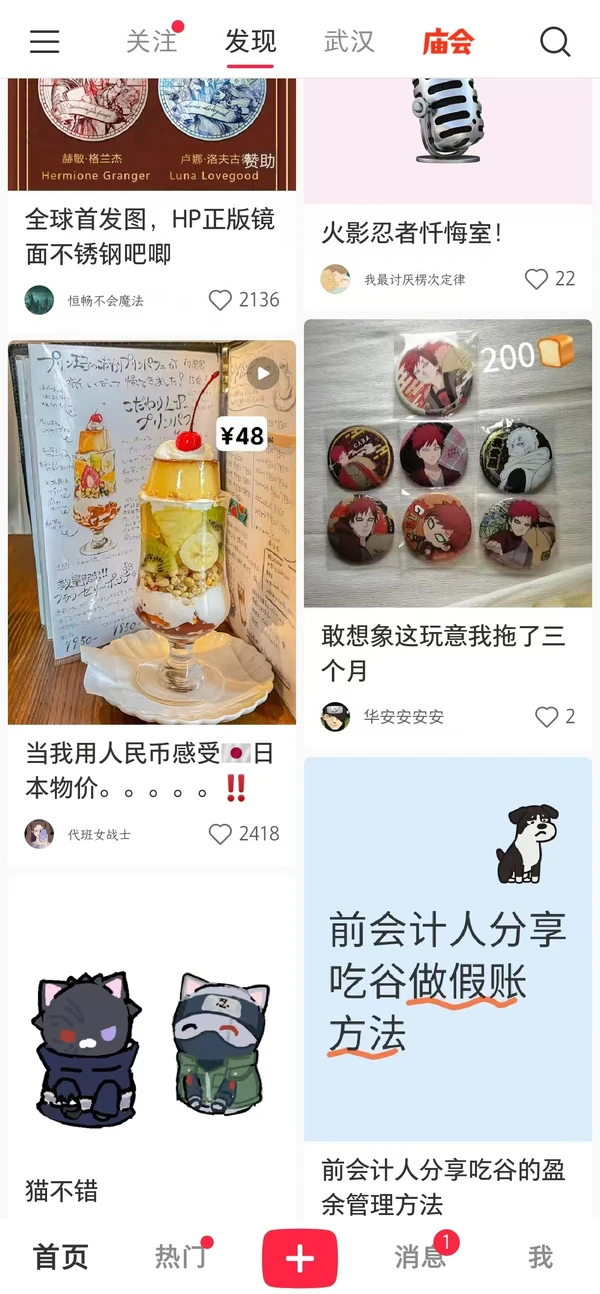Open the 前会计人分享吃谷 post
This screenshot has width=600, height=1294.
448,948
